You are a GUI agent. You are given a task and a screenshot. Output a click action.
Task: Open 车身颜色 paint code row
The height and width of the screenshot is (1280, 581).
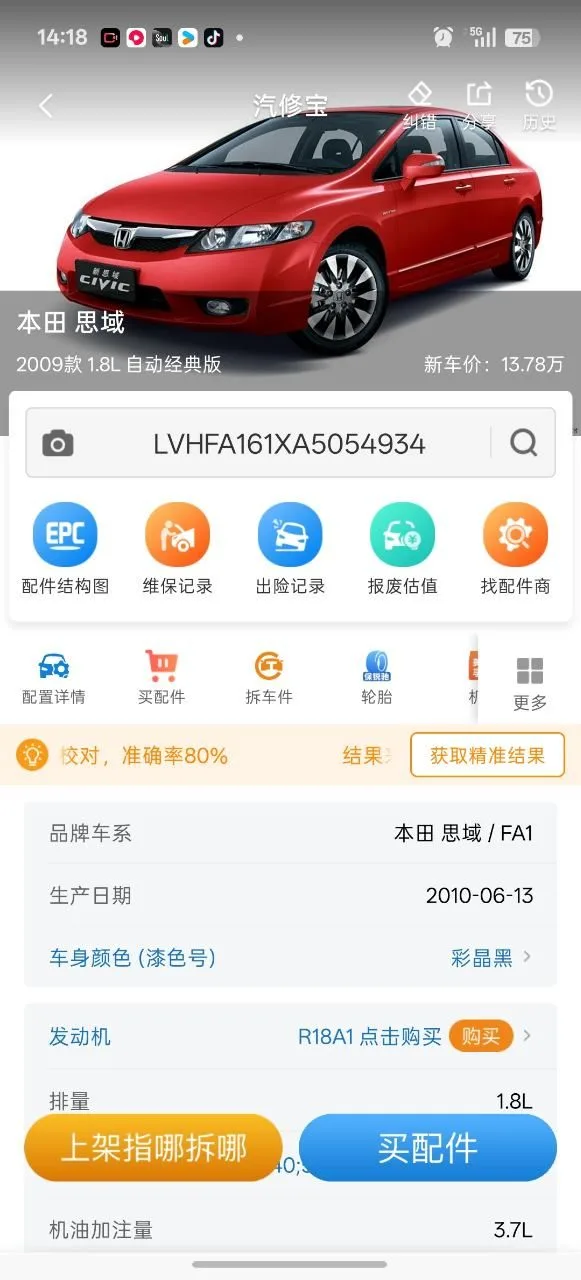(290, 957)
